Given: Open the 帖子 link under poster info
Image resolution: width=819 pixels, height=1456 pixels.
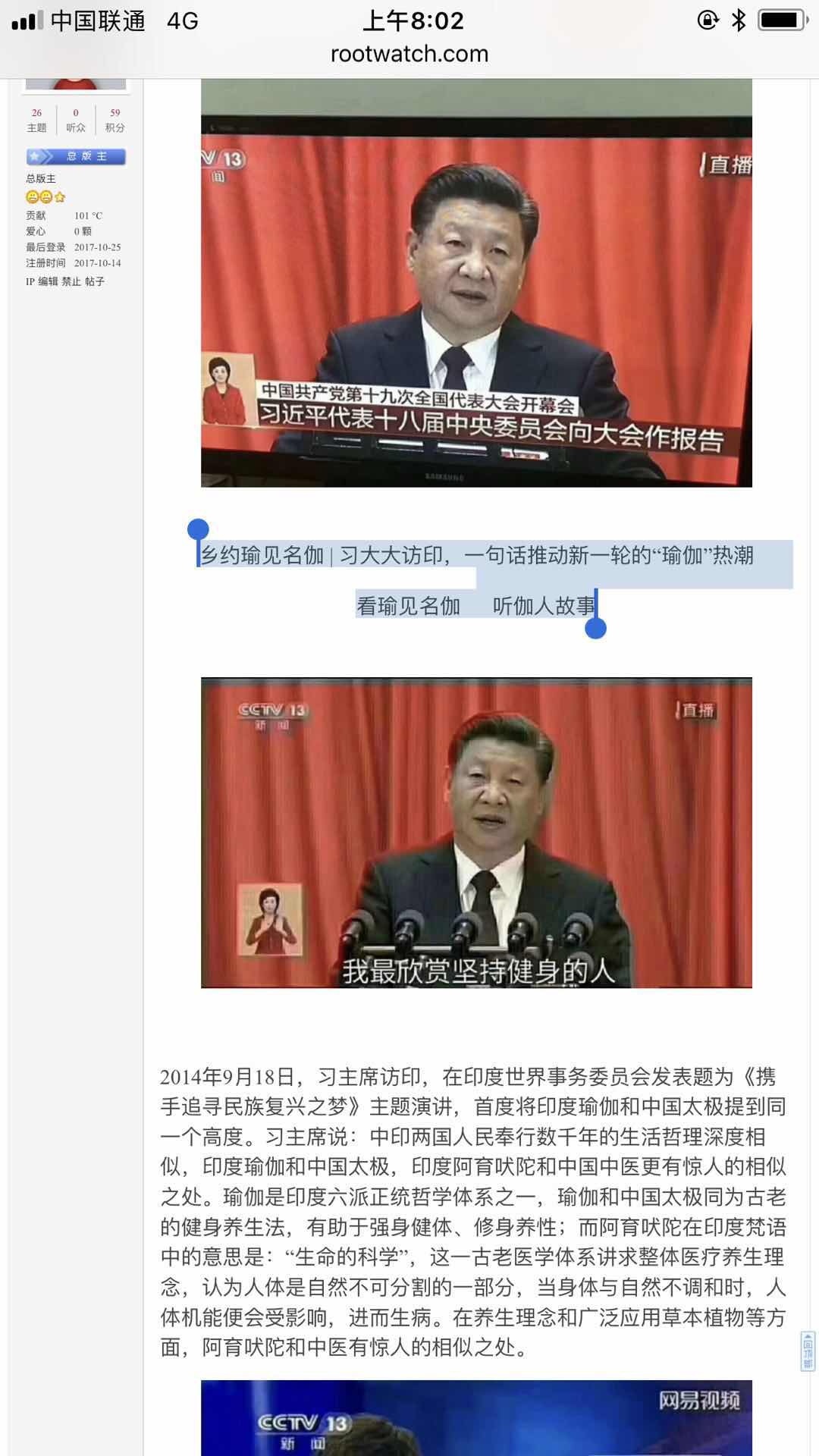Looking at the screenshot, I should (95, 281).
